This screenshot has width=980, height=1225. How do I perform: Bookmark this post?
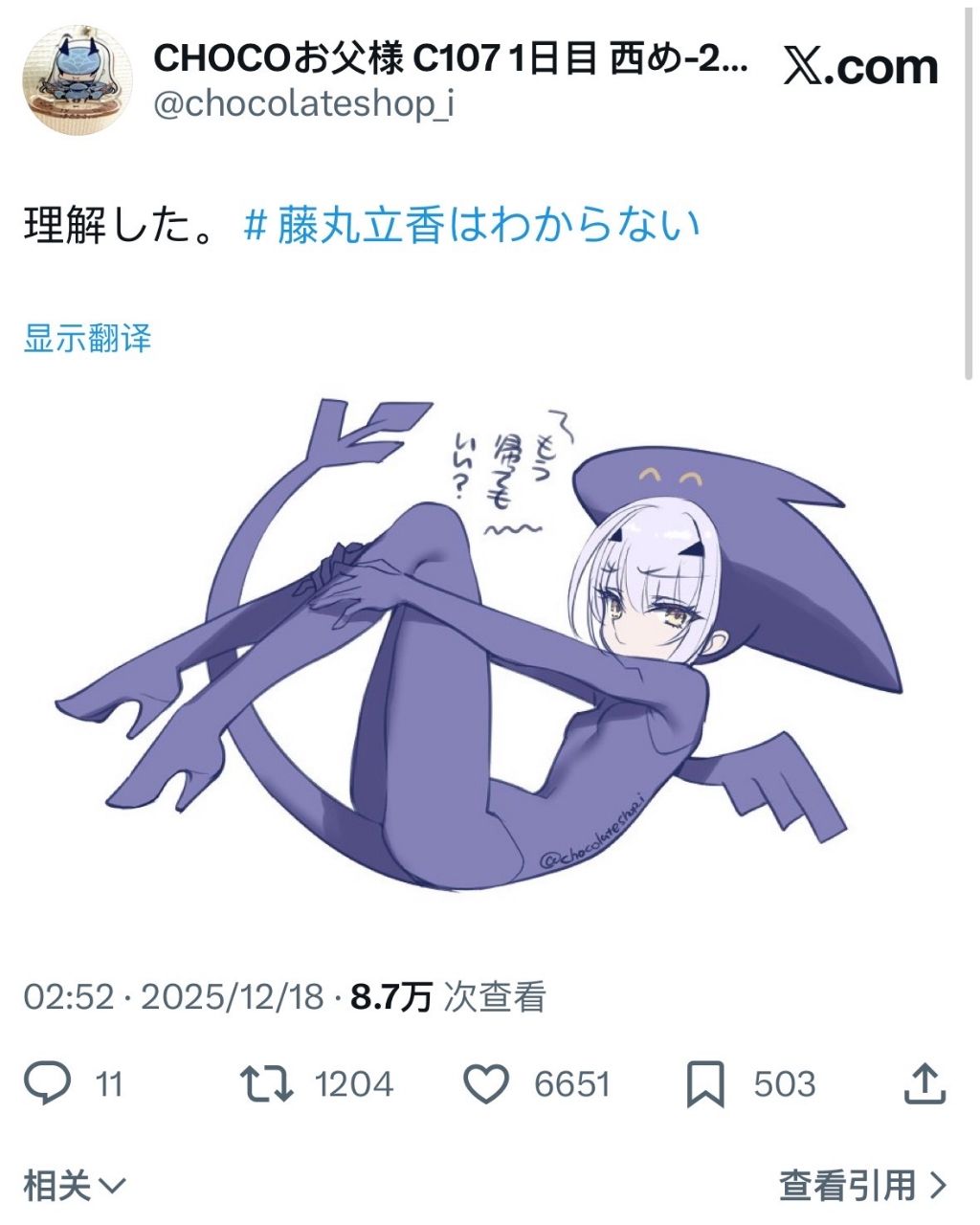[705, 1083]
